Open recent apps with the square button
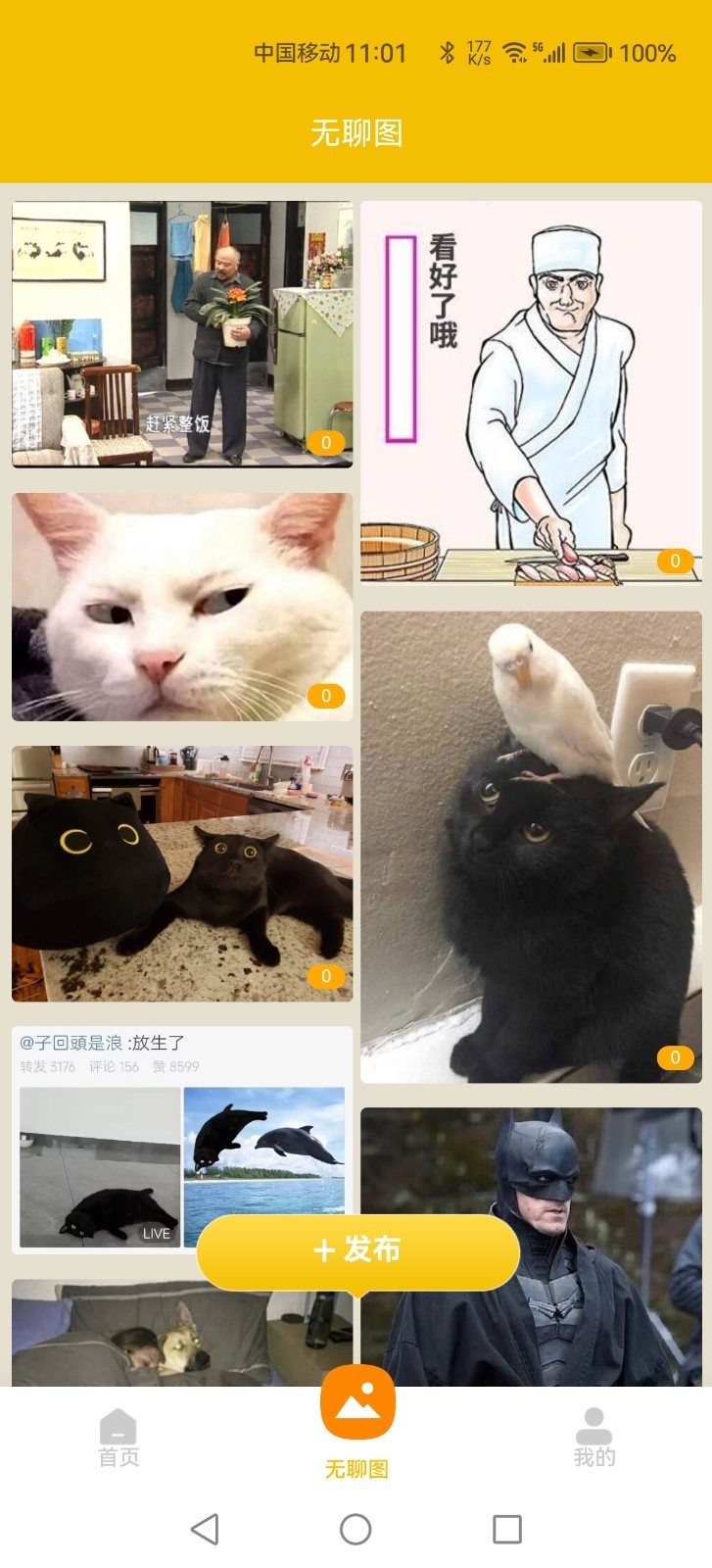The width and height of the screenshot is (712, 1568). (506, 1529)
